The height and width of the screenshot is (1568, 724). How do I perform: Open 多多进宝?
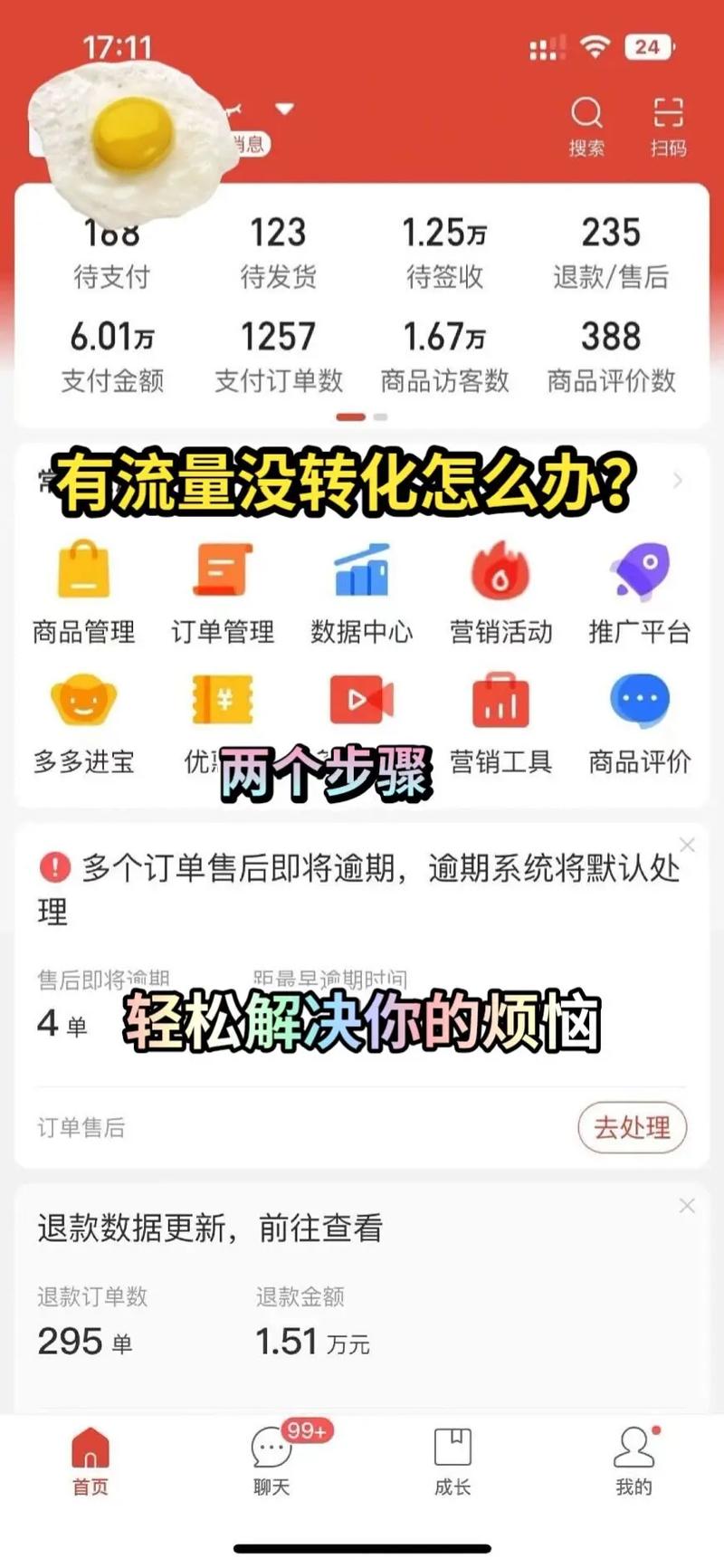pyautogui.click(x=84, y=722)
